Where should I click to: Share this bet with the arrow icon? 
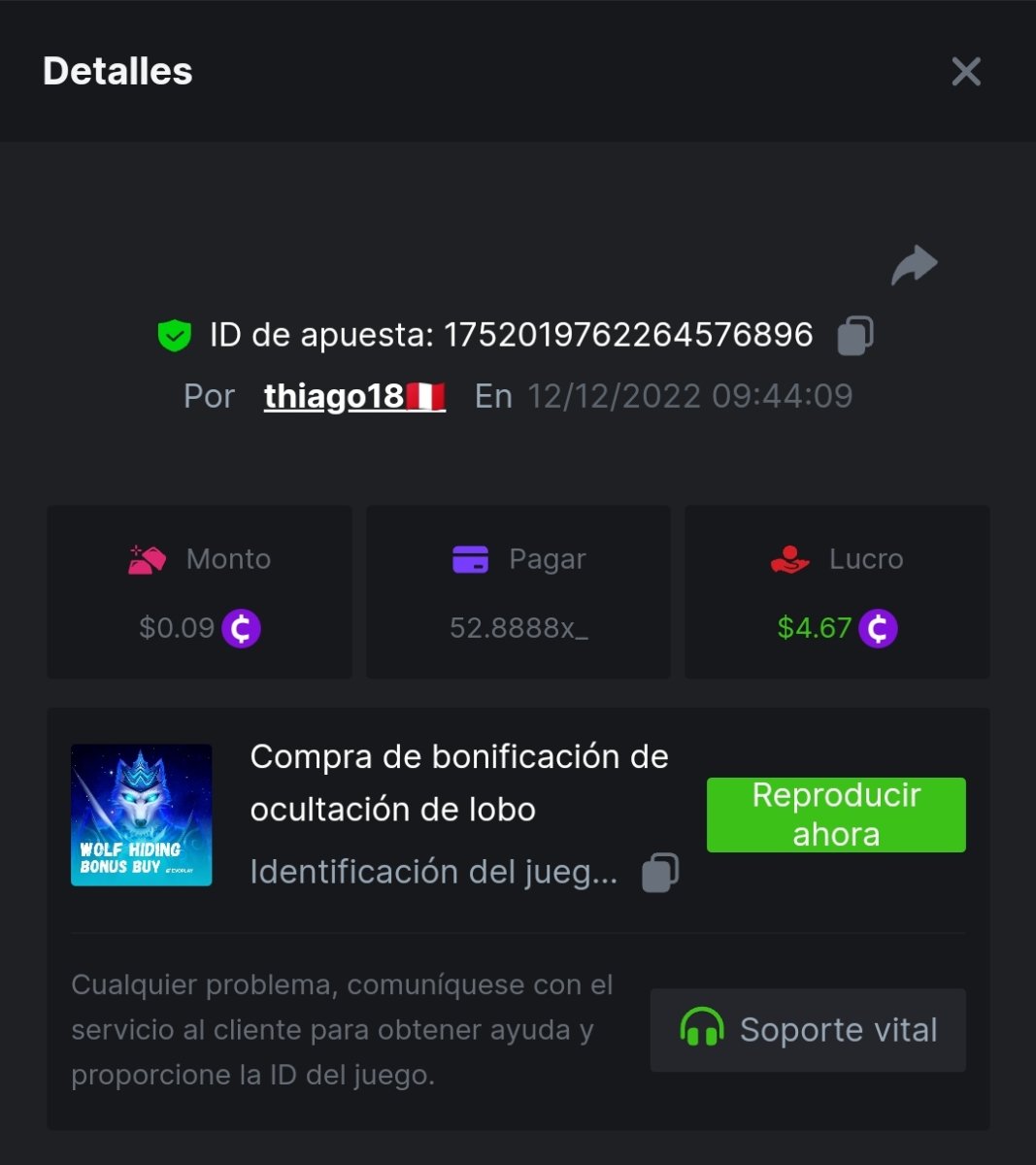914,265
